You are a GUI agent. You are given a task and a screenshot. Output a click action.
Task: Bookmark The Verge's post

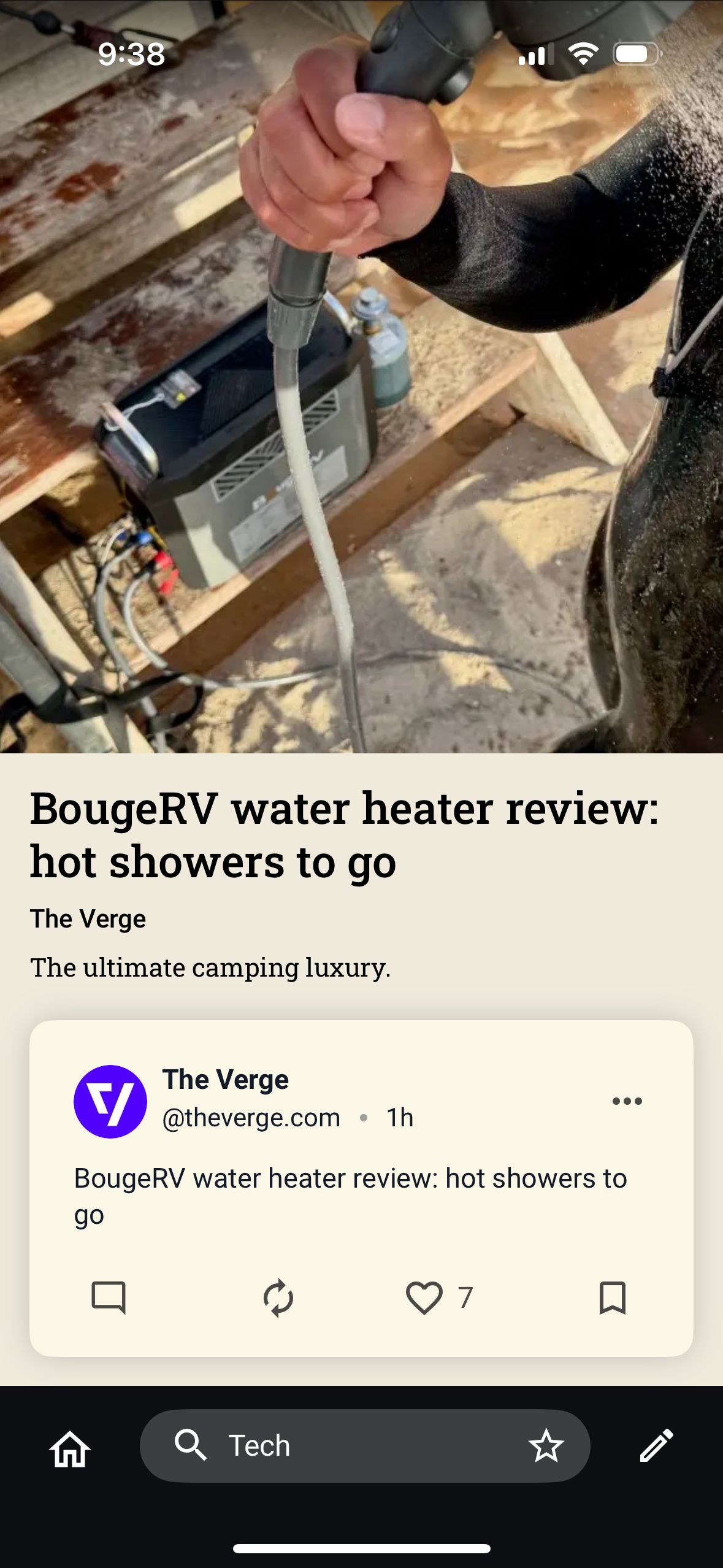point(612,1297)
